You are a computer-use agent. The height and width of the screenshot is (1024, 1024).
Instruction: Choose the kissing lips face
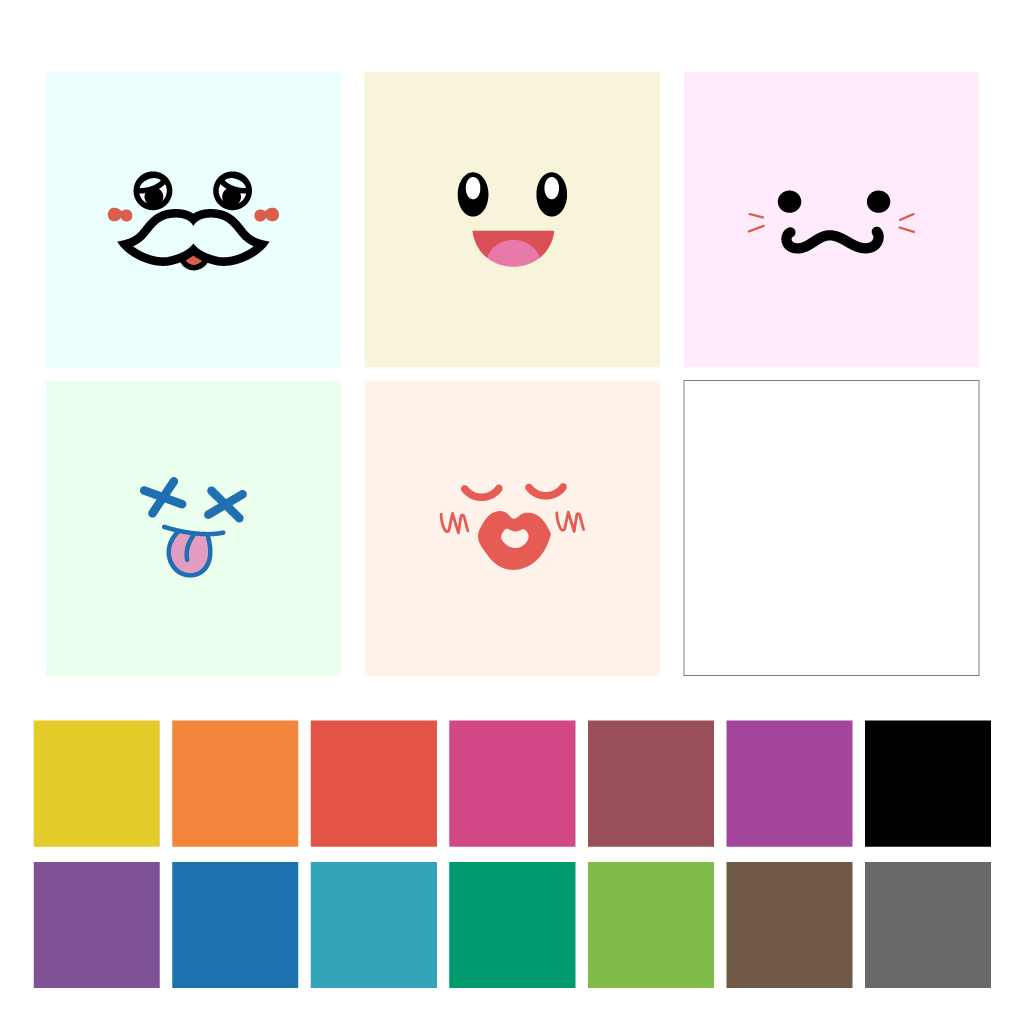pos(512,528)
